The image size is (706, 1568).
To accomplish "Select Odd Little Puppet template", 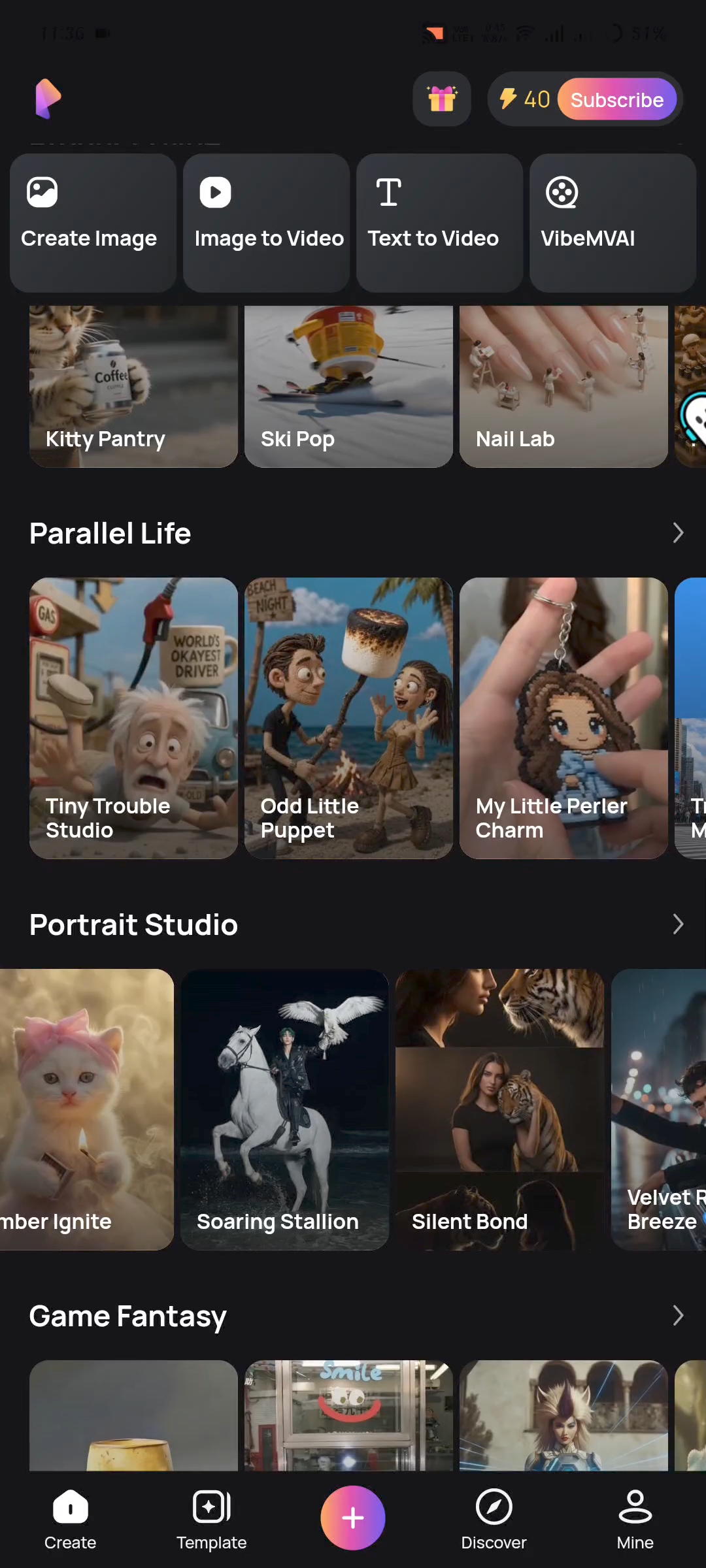I will (348, 718).
